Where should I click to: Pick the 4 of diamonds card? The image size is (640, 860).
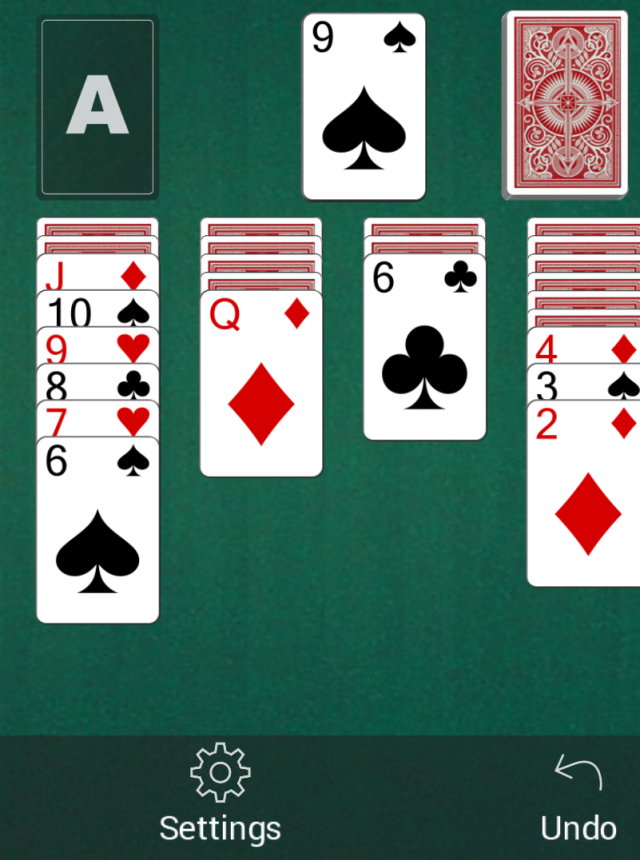pos(584,347)
